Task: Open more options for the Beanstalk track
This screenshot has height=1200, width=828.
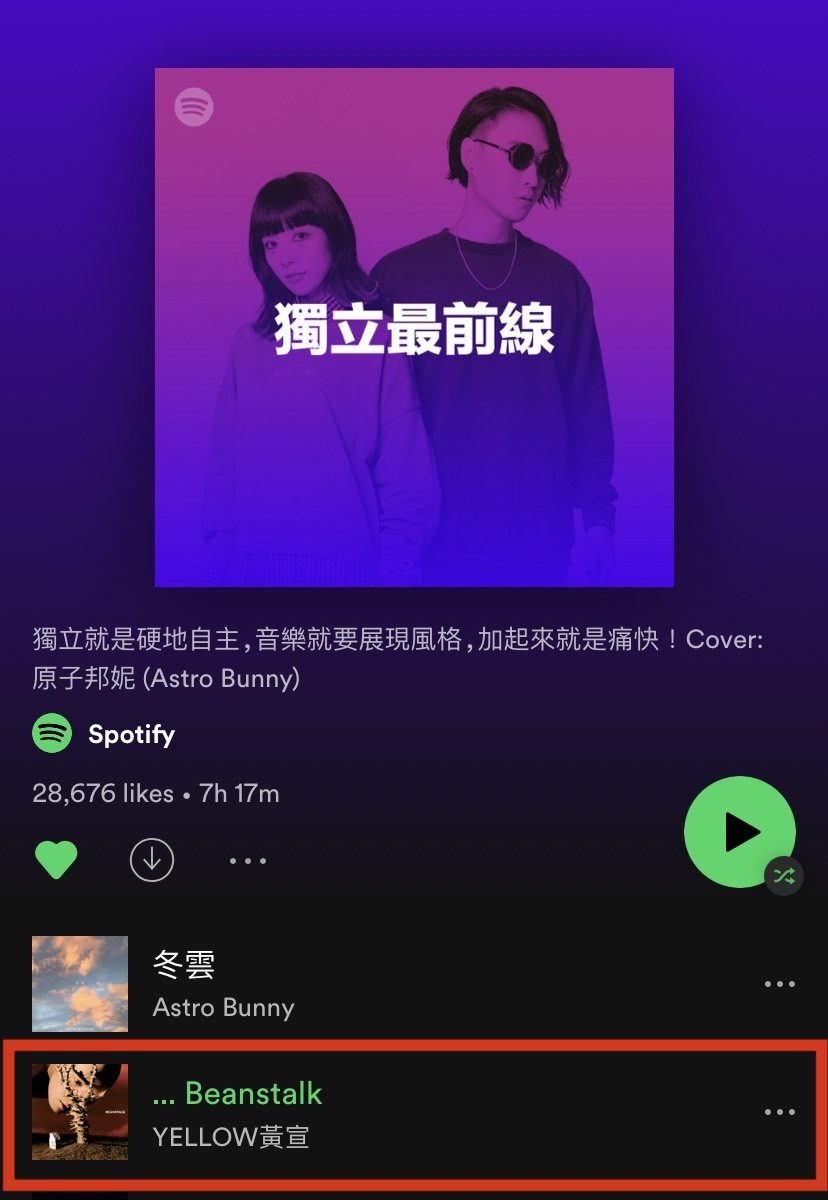Action: (x=779, y=1112)
